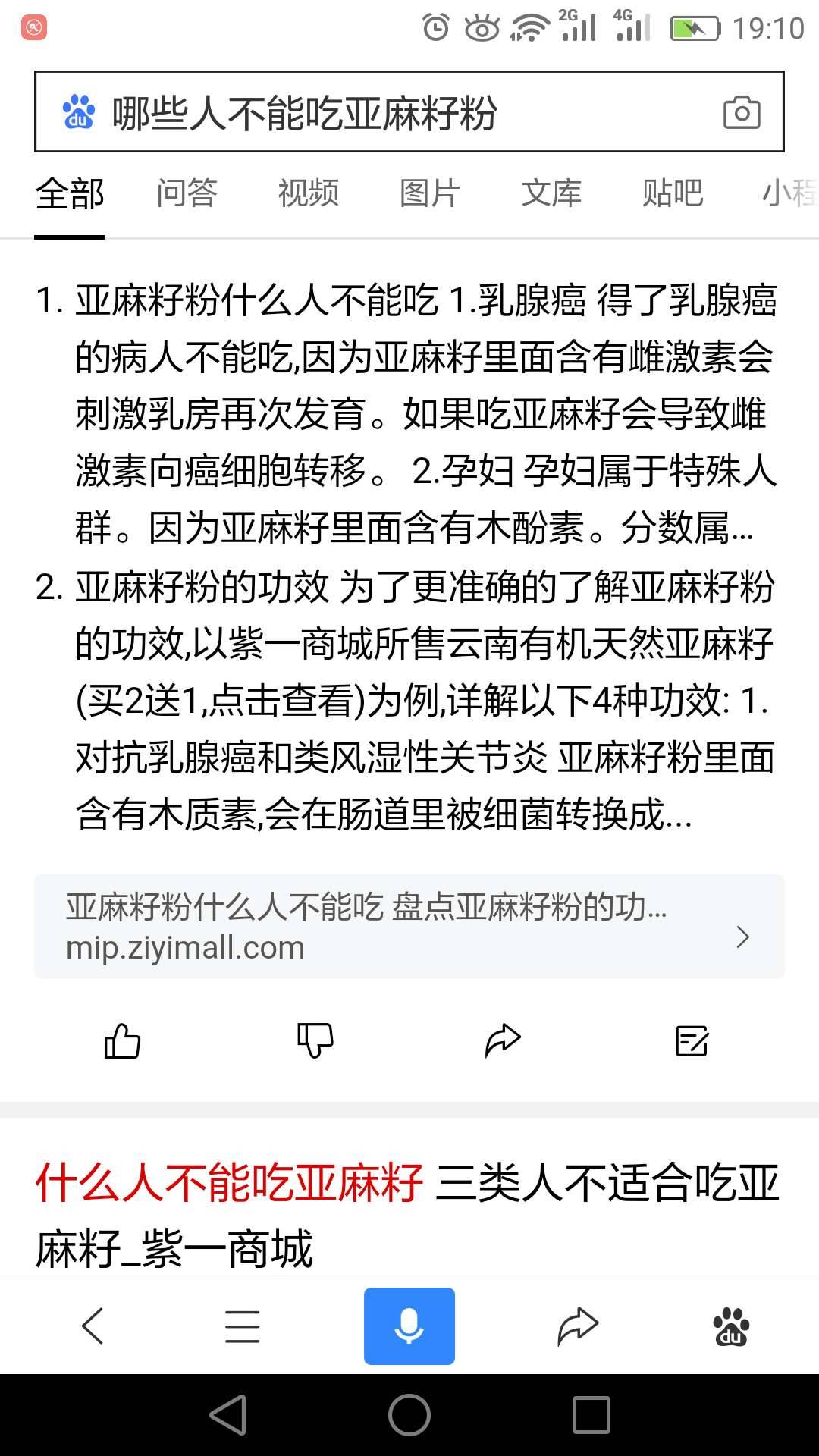The height and width of the screenshot is (1456, 819).
Task: Start voice search with the microphone button
Action: coord(409,1325)
